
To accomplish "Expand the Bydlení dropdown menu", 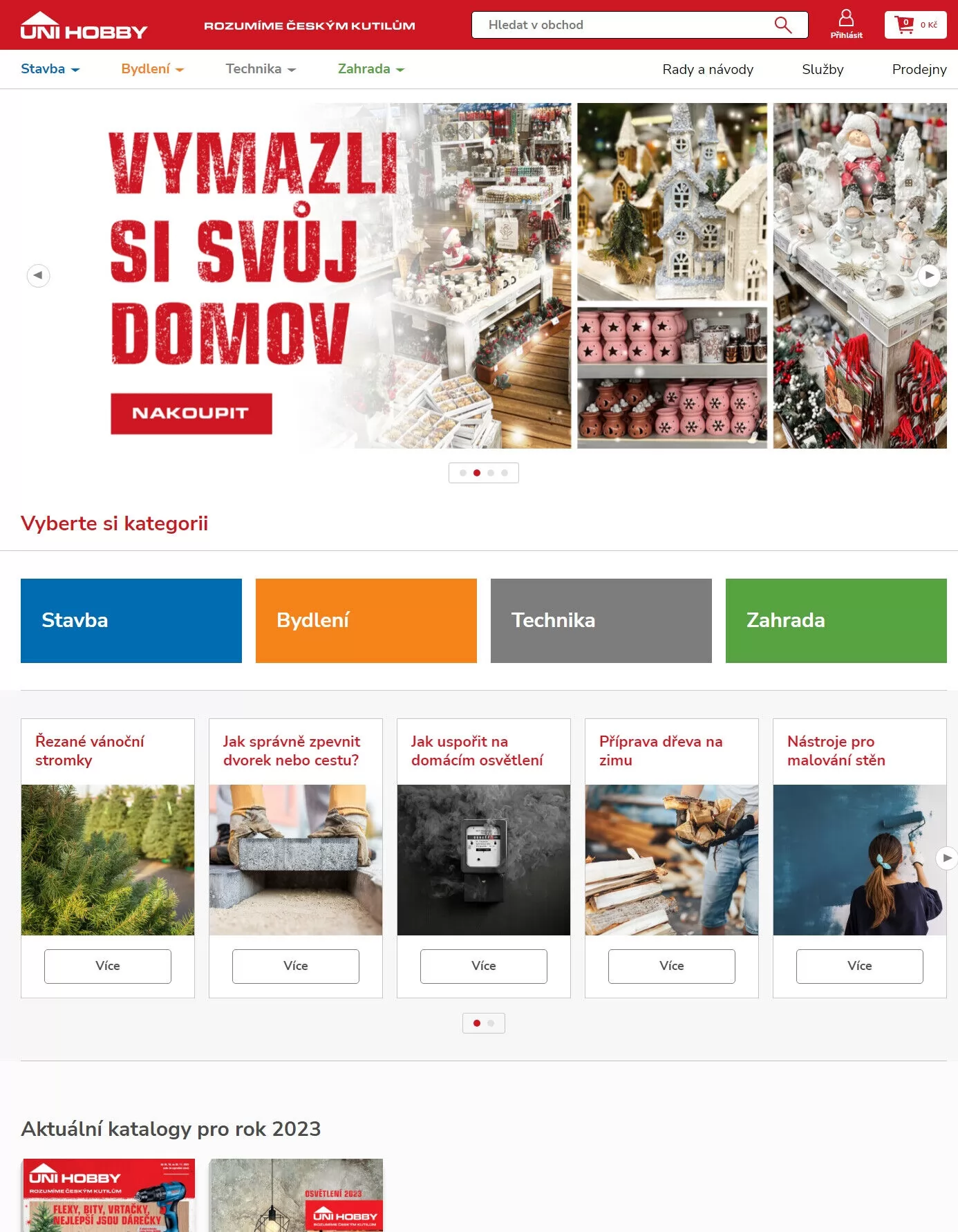I will (x=152, y=69).
